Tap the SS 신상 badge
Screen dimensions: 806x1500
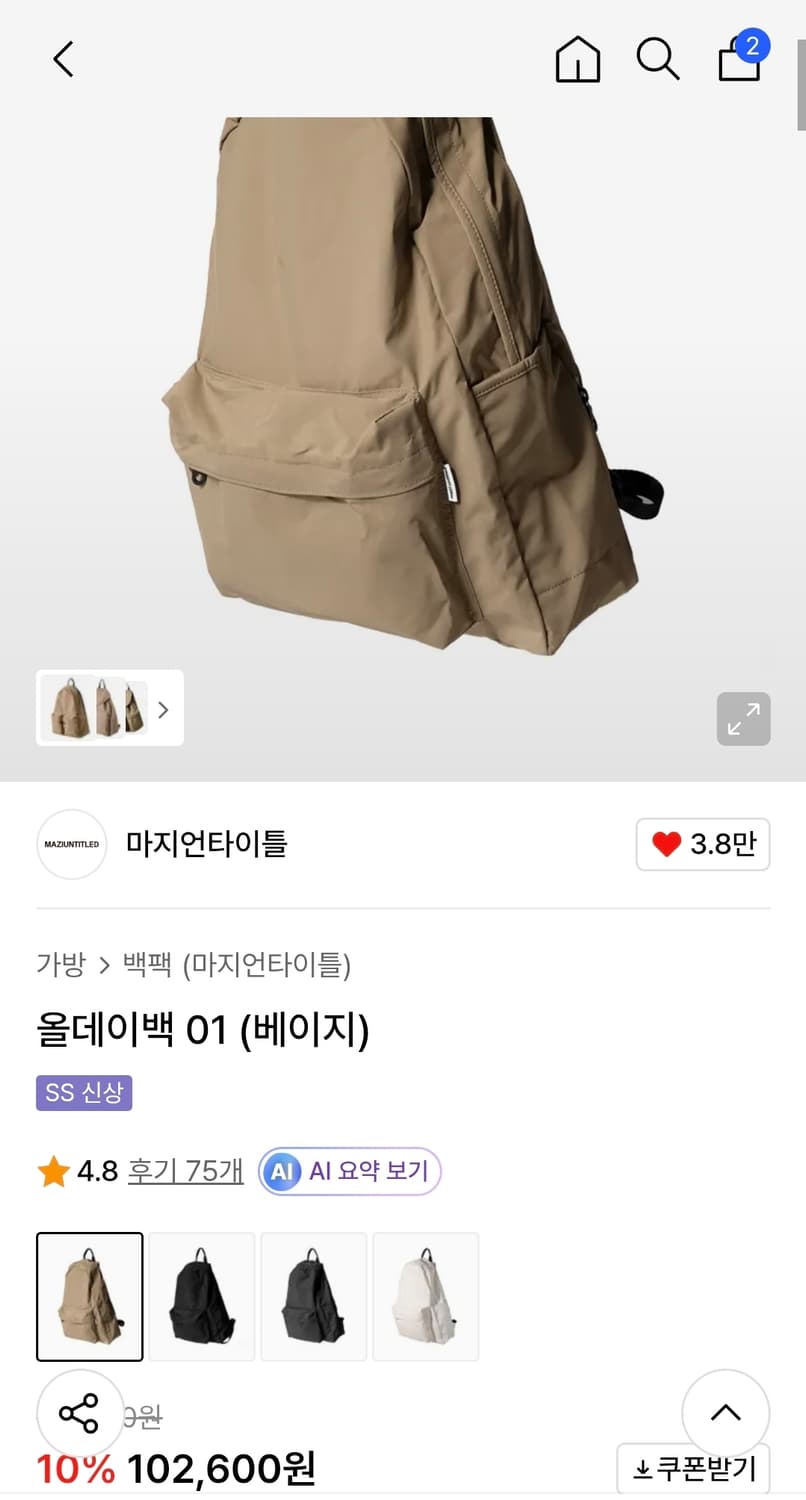coord(84,1092)
